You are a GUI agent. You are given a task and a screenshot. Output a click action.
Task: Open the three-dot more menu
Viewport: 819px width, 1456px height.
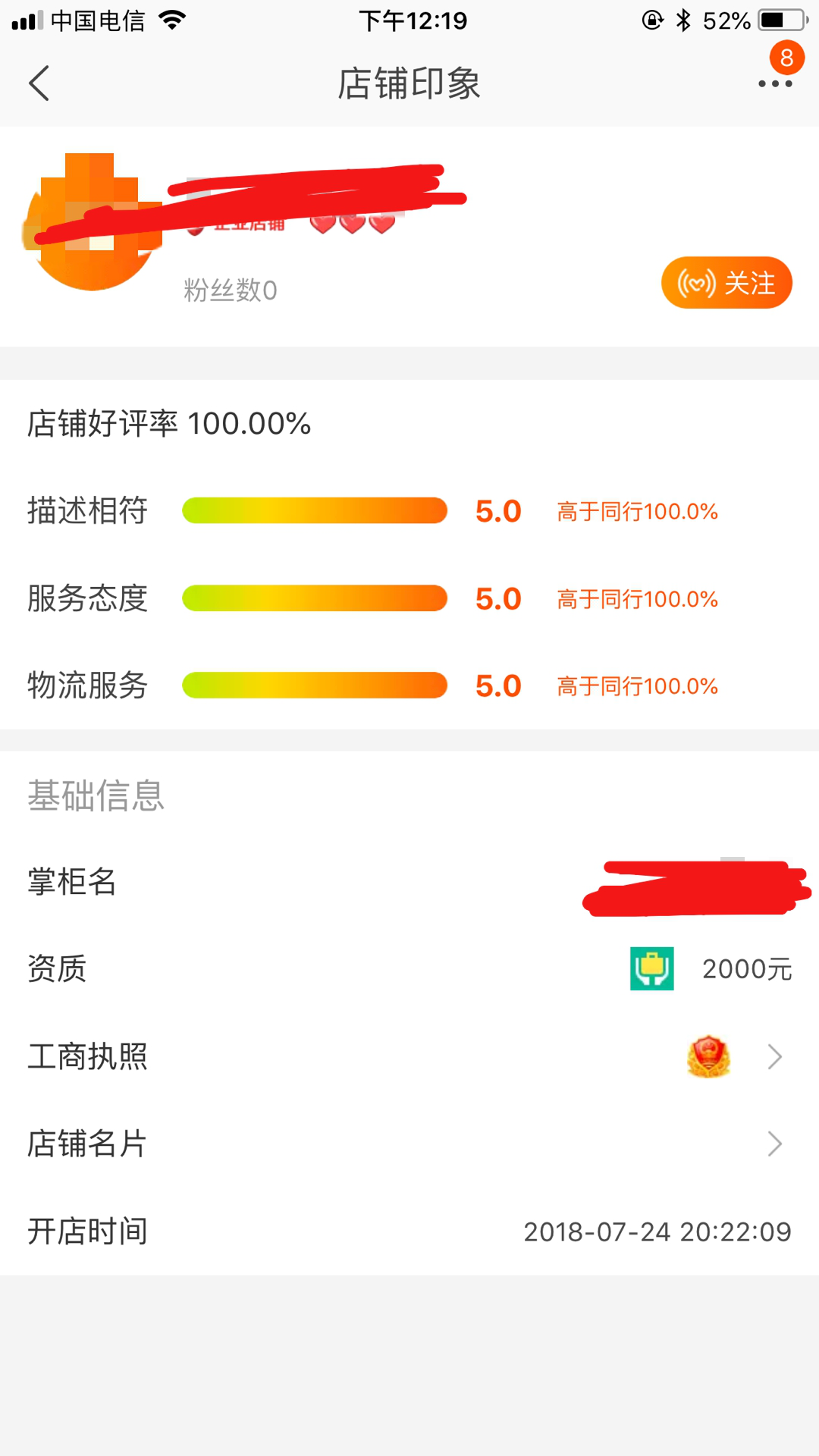(775, 83)
